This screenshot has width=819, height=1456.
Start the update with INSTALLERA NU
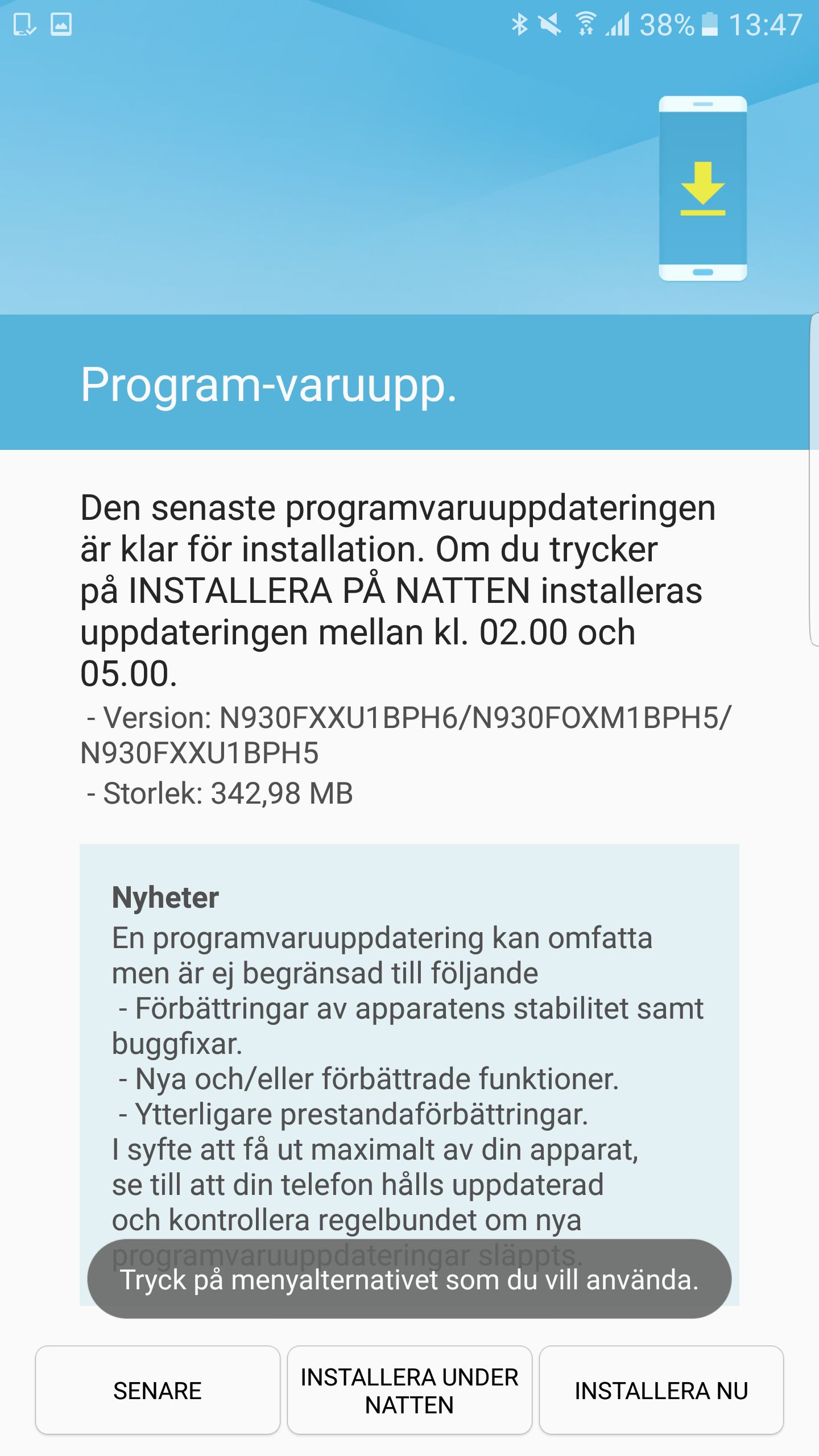tap(661, 1390)
